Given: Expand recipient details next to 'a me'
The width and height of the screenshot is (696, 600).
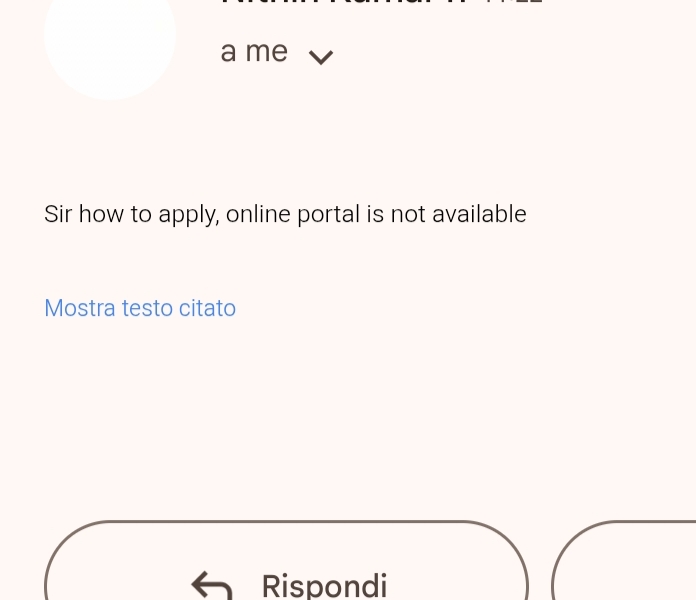Looking at the screenshot, I should 320,57.
